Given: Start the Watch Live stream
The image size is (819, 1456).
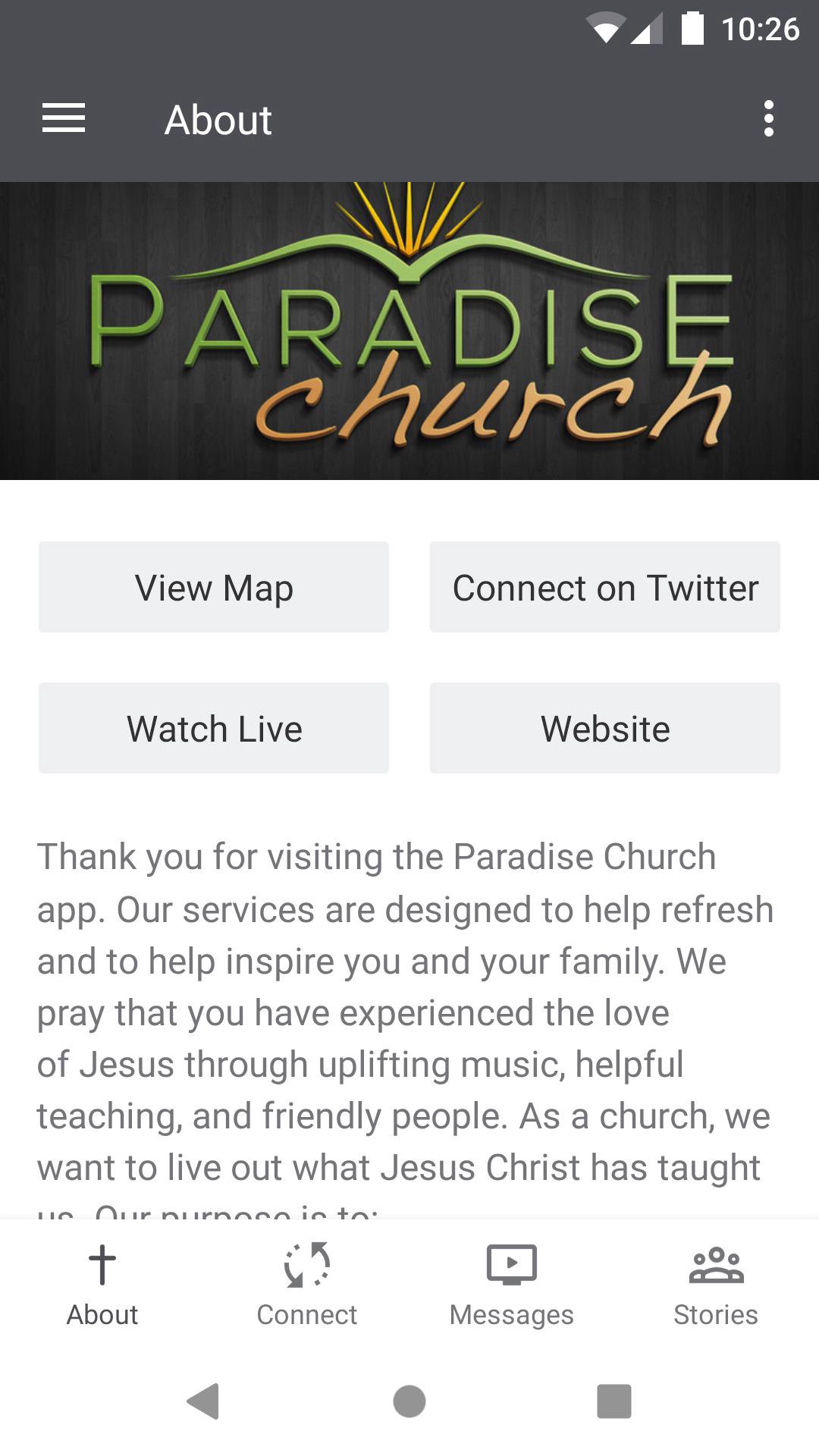Looking at the screenshot, I should coord(214,728).
